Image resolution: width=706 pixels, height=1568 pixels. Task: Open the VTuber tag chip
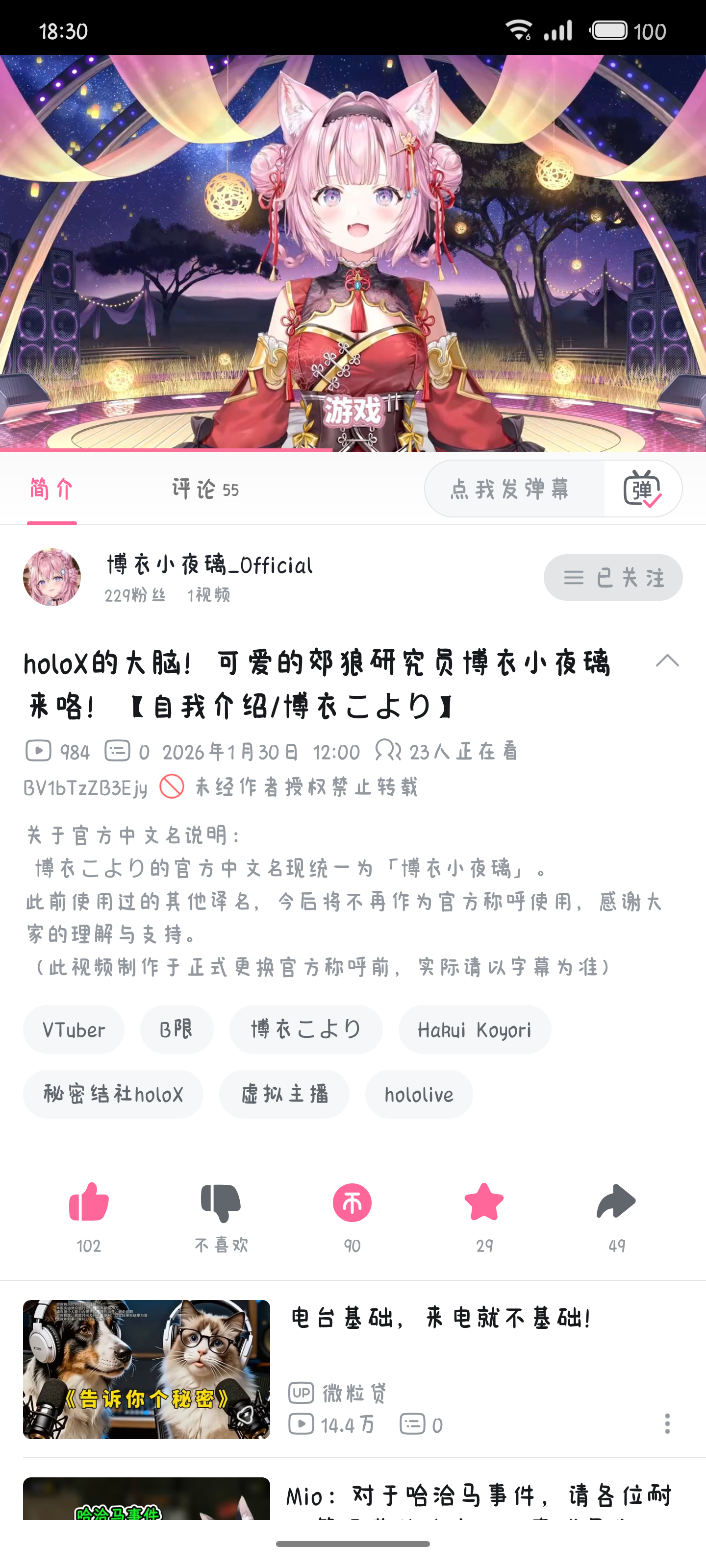pyautogui.click(x=74, y=1030)
